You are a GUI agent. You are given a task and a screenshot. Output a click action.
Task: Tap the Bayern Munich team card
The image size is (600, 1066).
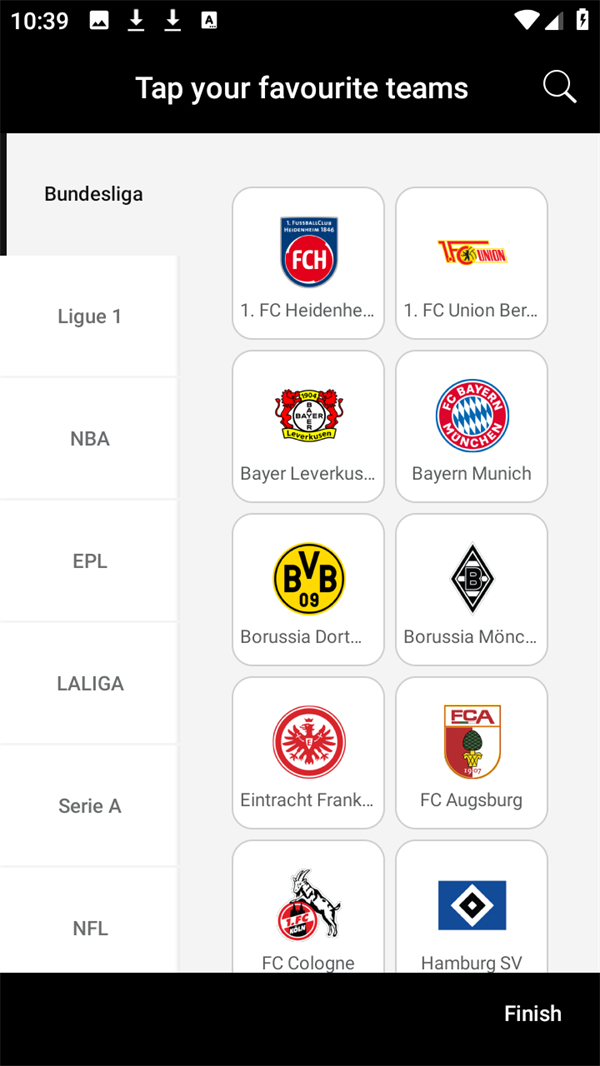pyautogui.click(x=471, y=426)
